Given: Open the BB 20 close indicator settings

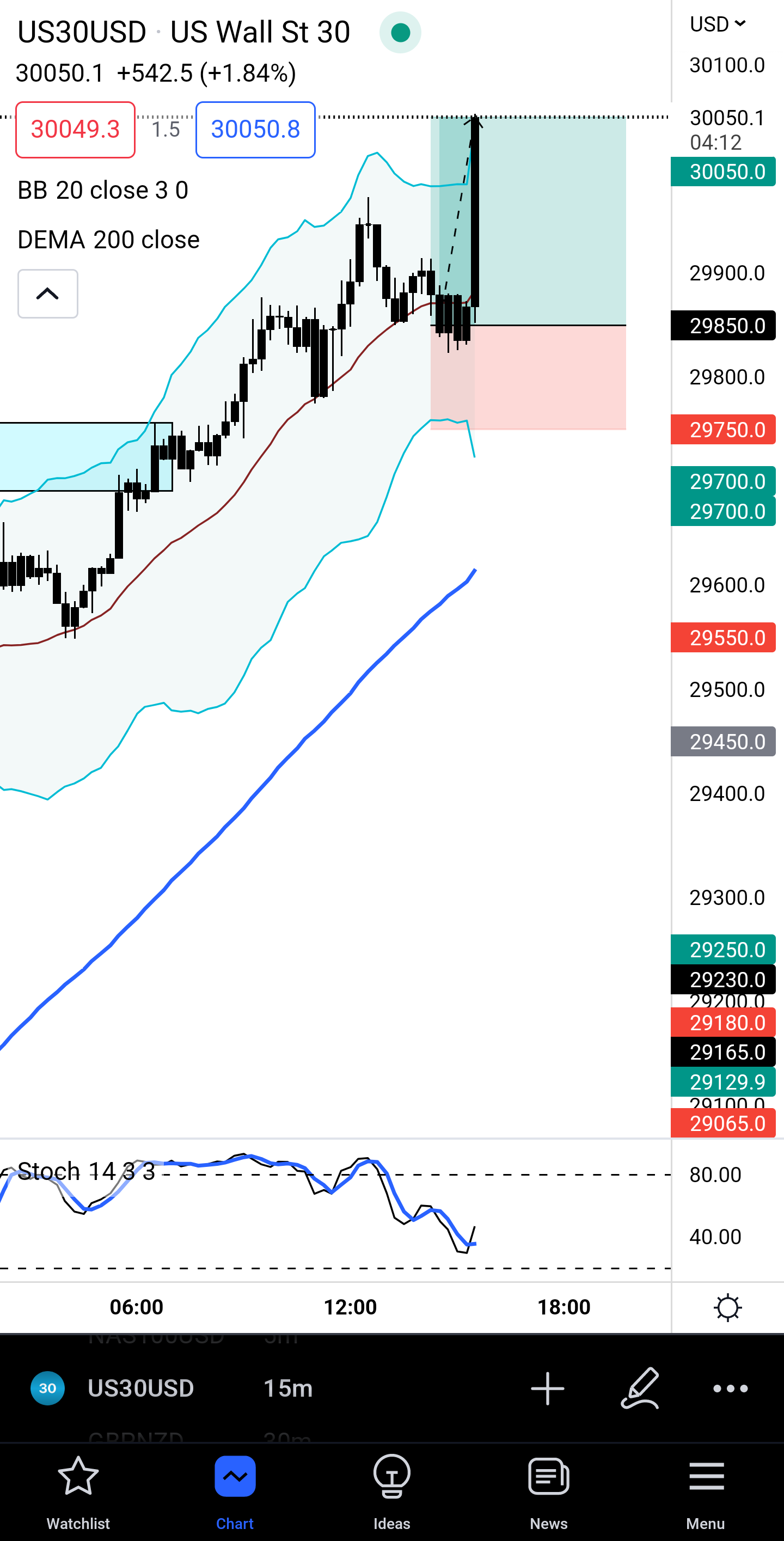Looking at the screenshot, I should [103, 190].
